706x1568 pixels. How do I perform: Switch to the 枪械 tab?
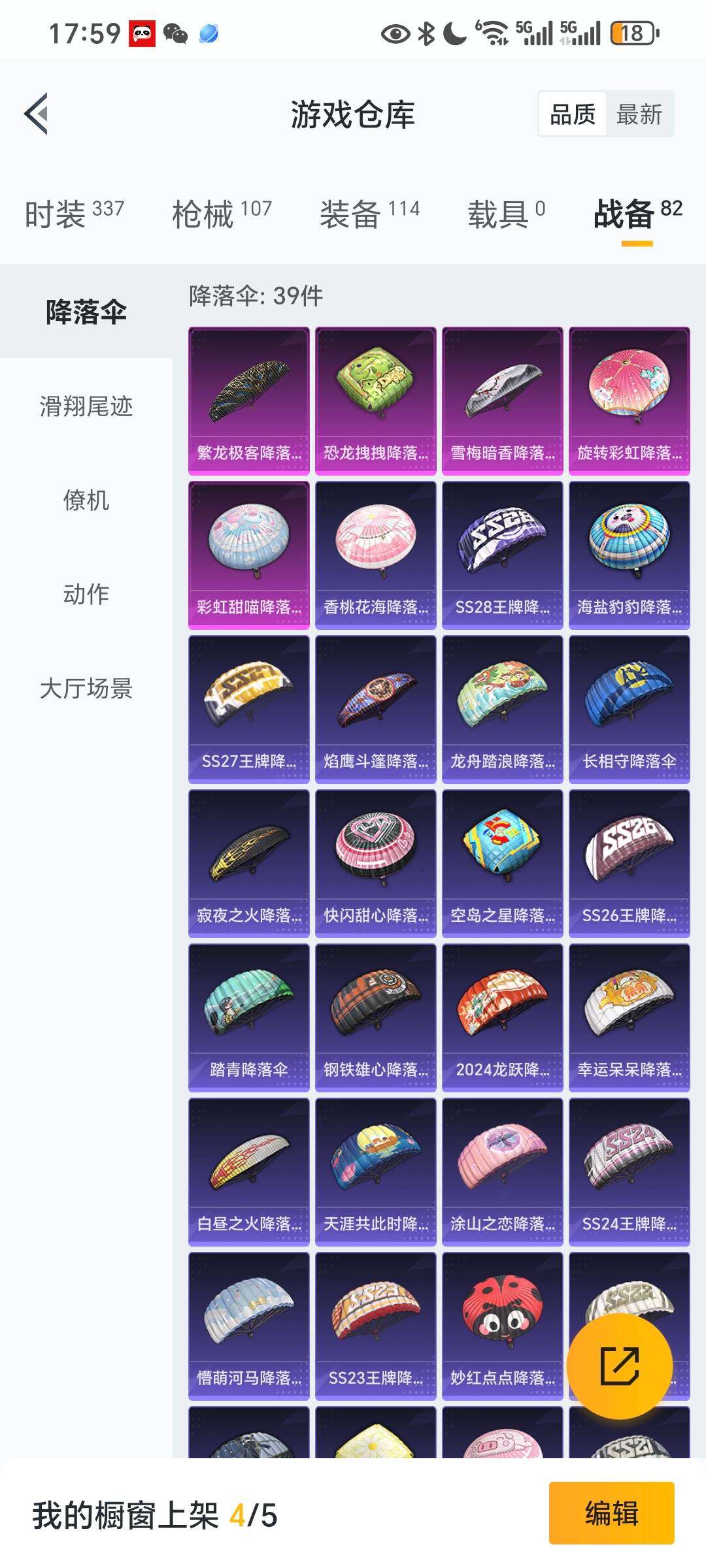(x=222, y=214)
